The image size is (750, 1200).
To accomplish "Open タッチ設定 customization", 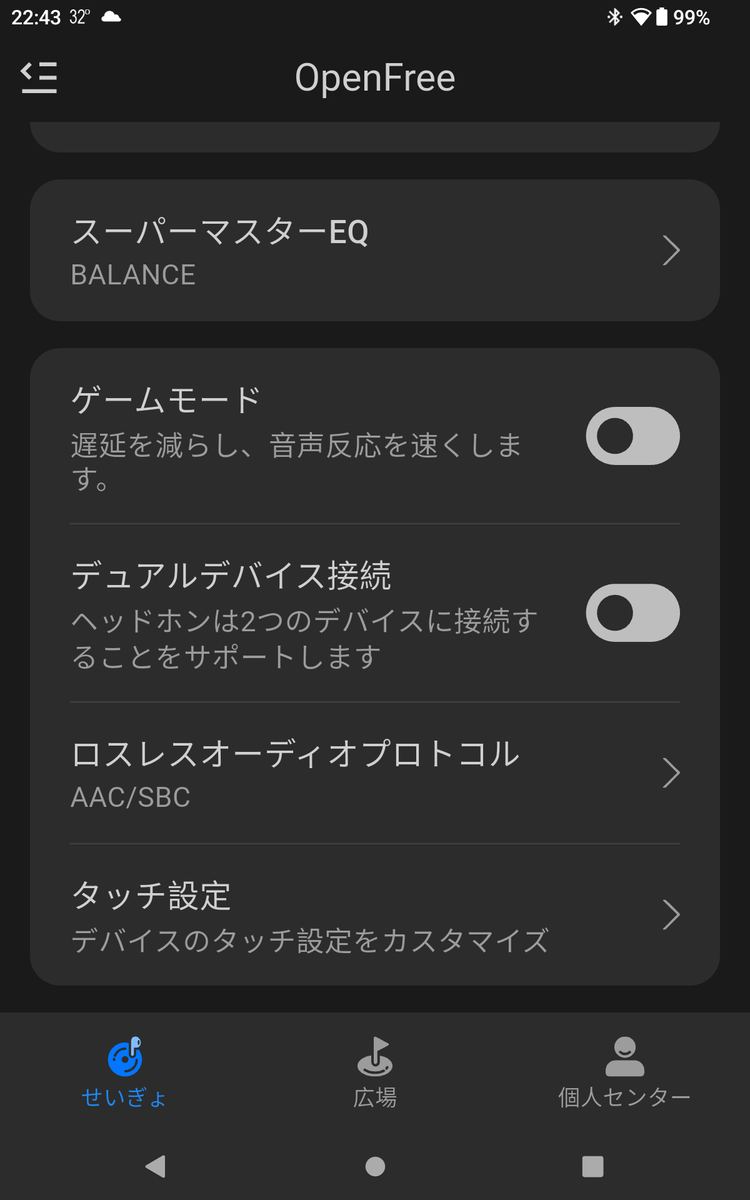I will (x=375, y=915).
